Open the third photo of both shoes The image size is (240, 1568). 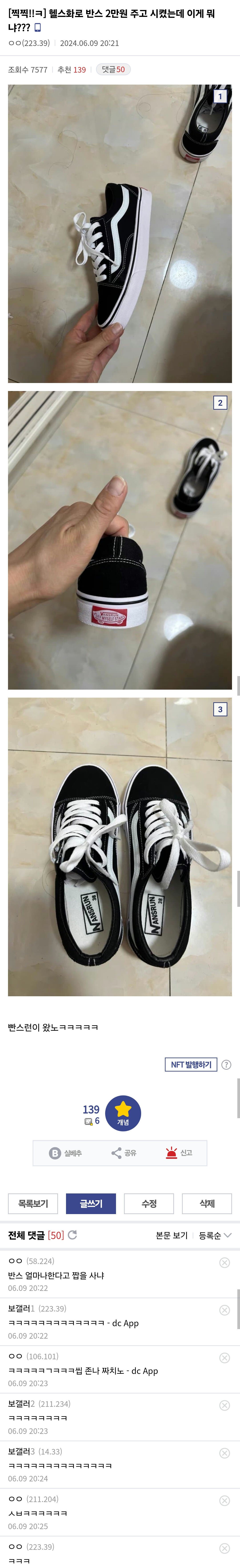pyautogui.click(x=119, y=846)
